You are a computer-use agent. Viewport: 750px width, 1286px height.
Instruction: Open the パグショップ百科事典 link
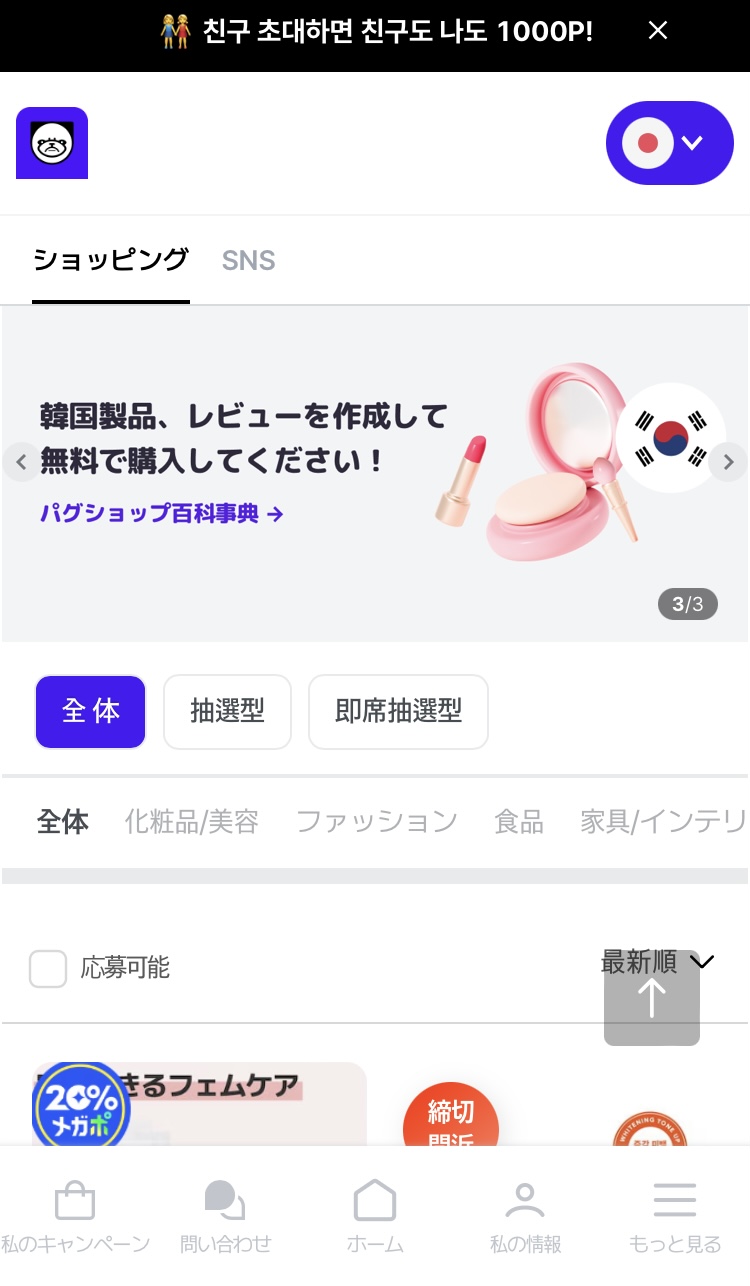point(162,514)
